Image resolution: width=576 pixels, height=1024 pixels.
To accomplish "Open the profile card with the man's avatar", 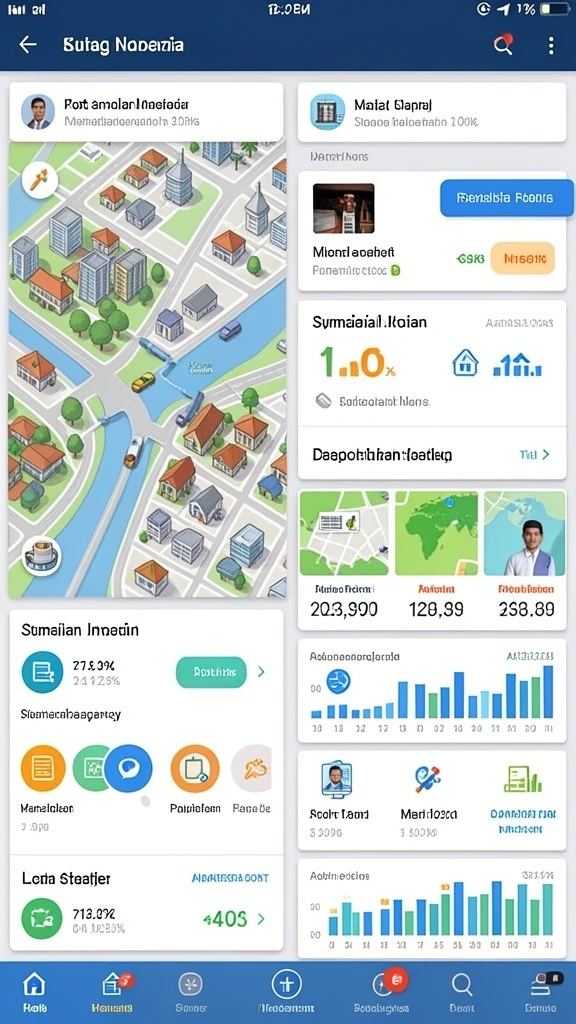I will coord(146,112).
